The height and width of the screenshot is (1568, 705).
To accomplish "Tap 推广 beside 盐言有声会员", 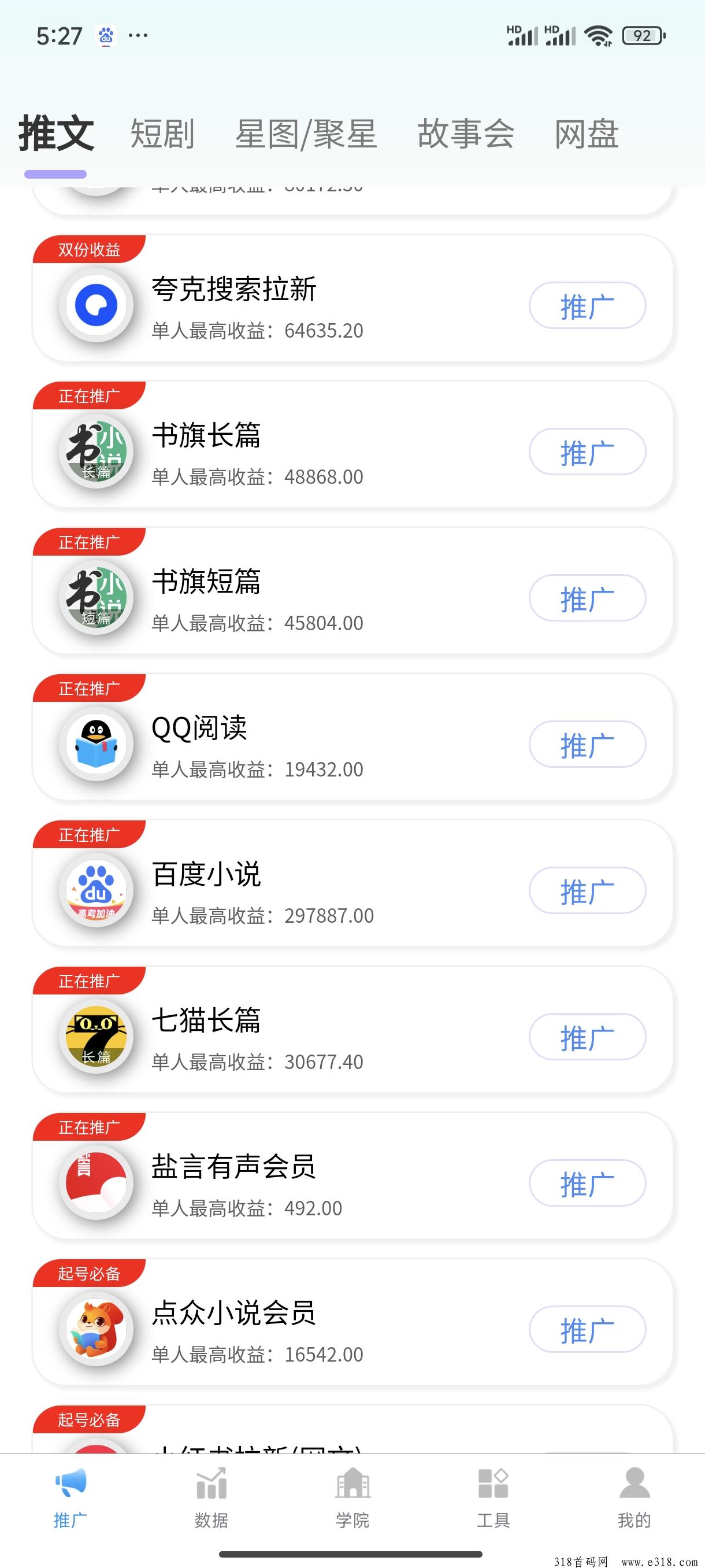I will (x=587, y=1184).
